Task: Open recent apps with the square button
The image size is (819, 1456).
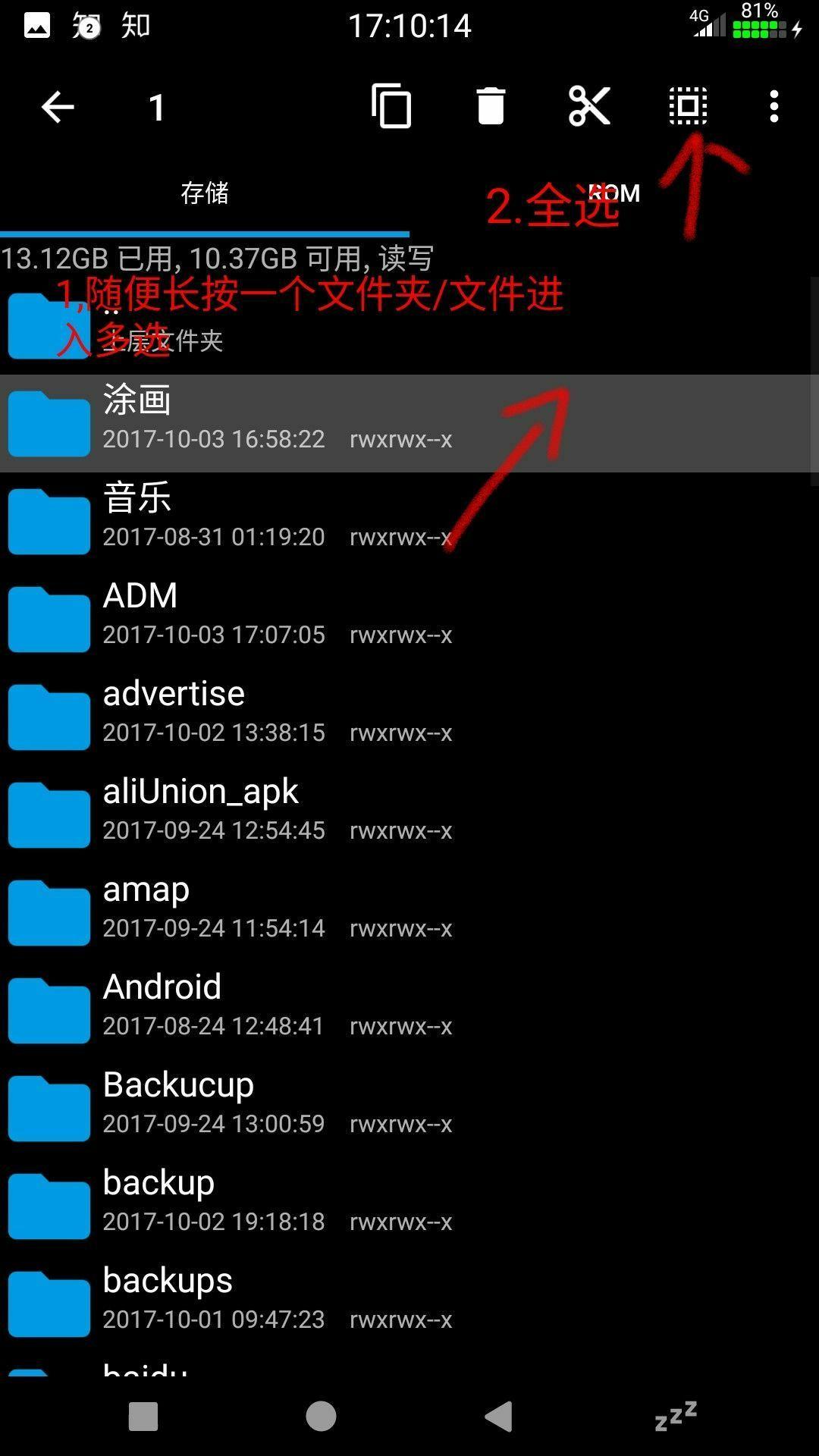Action: [143, 1416]
